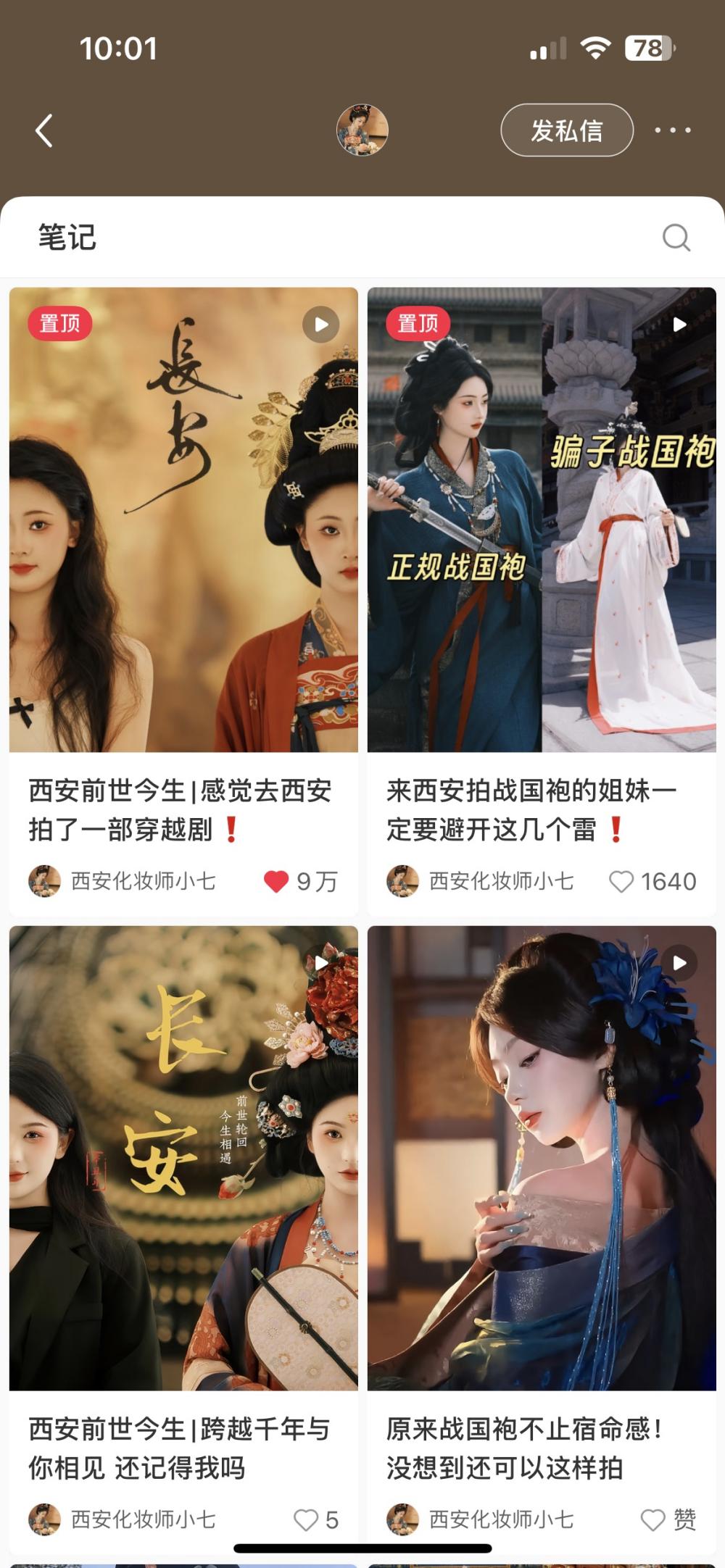
Task: Open the note 西安前世今生|跨越千年与你相见
Action: [x=183, y=1158]
